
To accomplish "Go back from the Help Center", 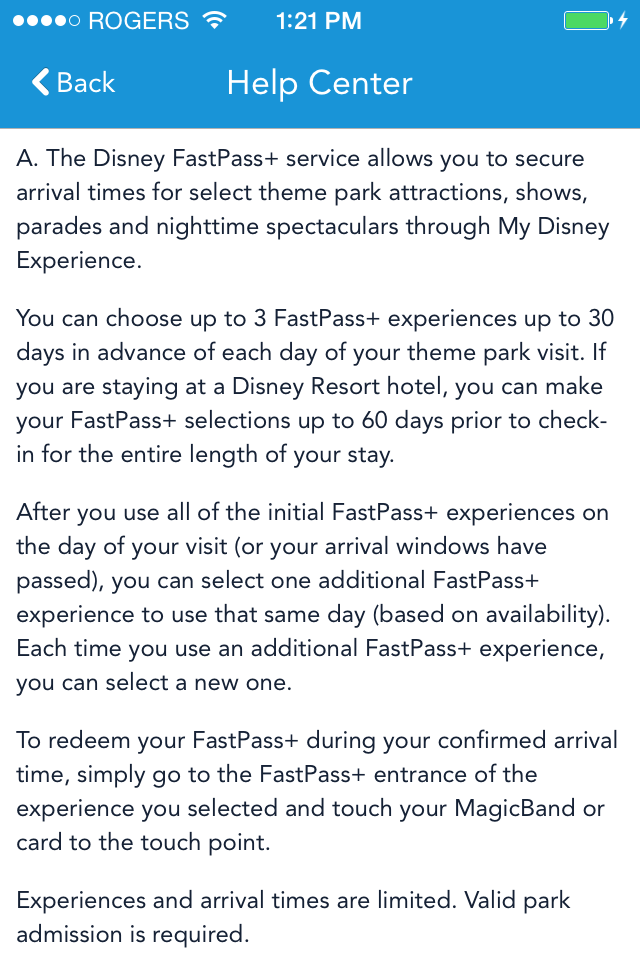I will pyautogui.click(x=73, y=83).
